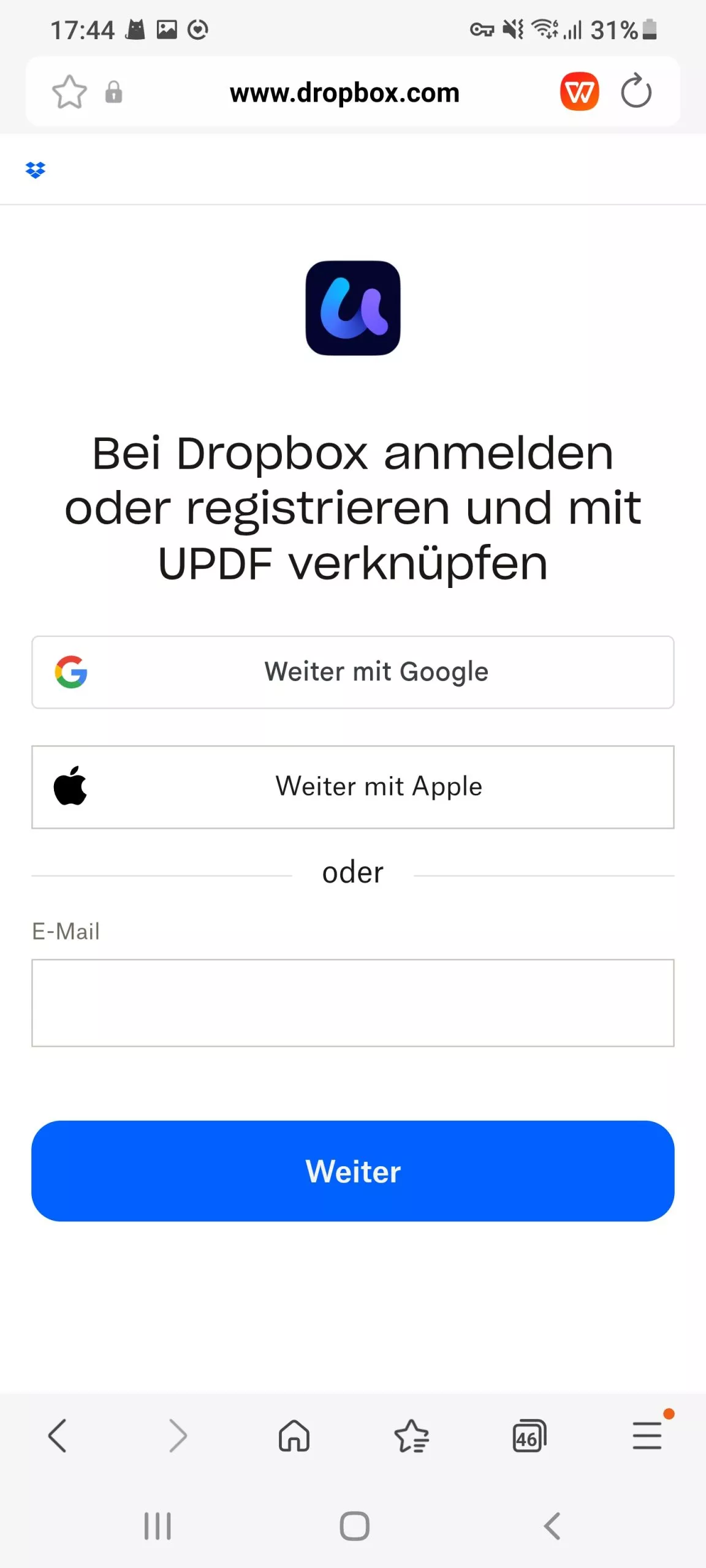Click the Dropbox logo in the top corner

[x=35, y=168]
